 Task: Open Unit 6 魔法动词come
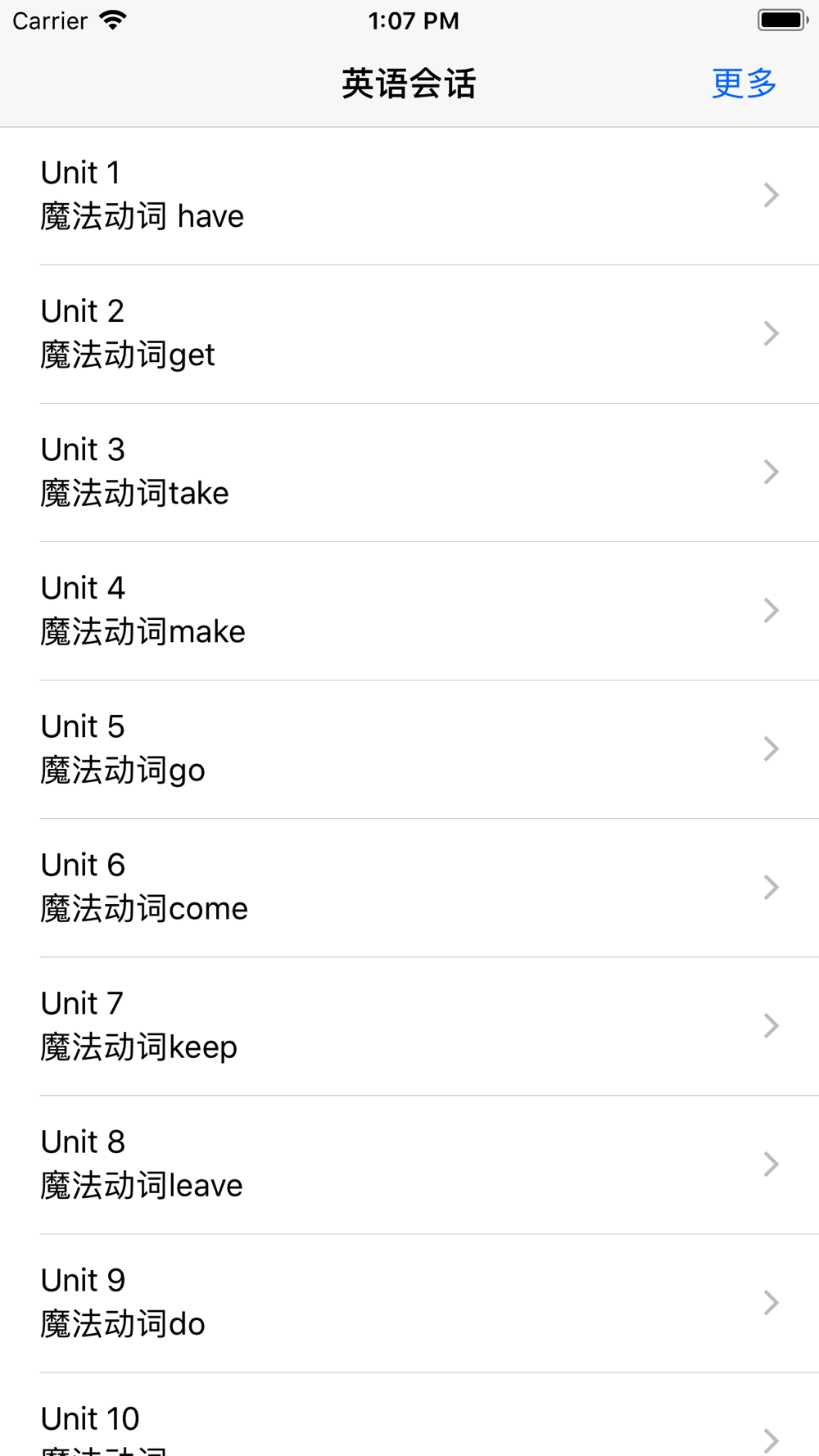[x=409, y=888]
